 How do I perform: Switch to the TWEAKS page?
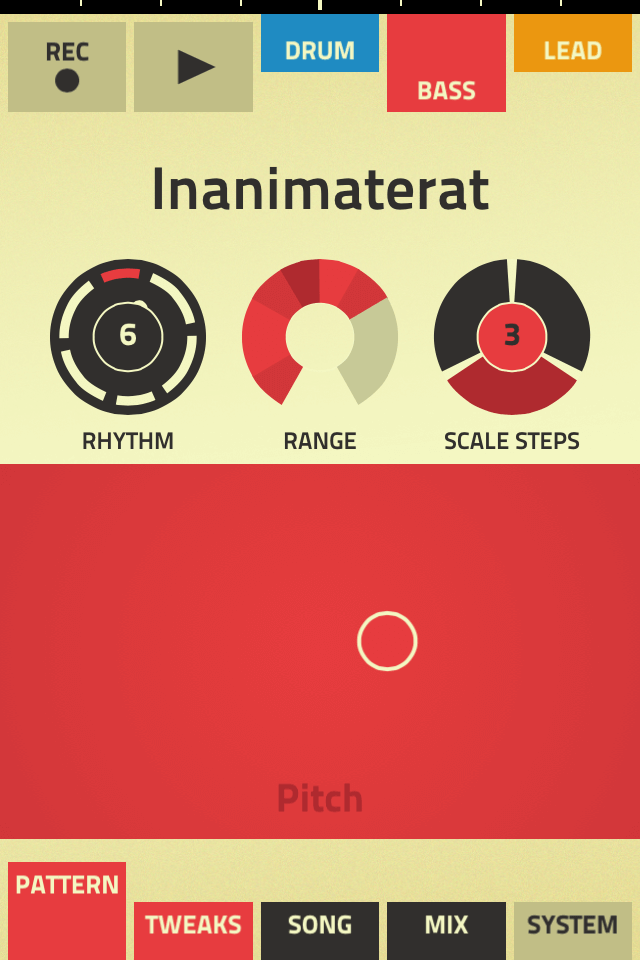(x=193, y=928)
